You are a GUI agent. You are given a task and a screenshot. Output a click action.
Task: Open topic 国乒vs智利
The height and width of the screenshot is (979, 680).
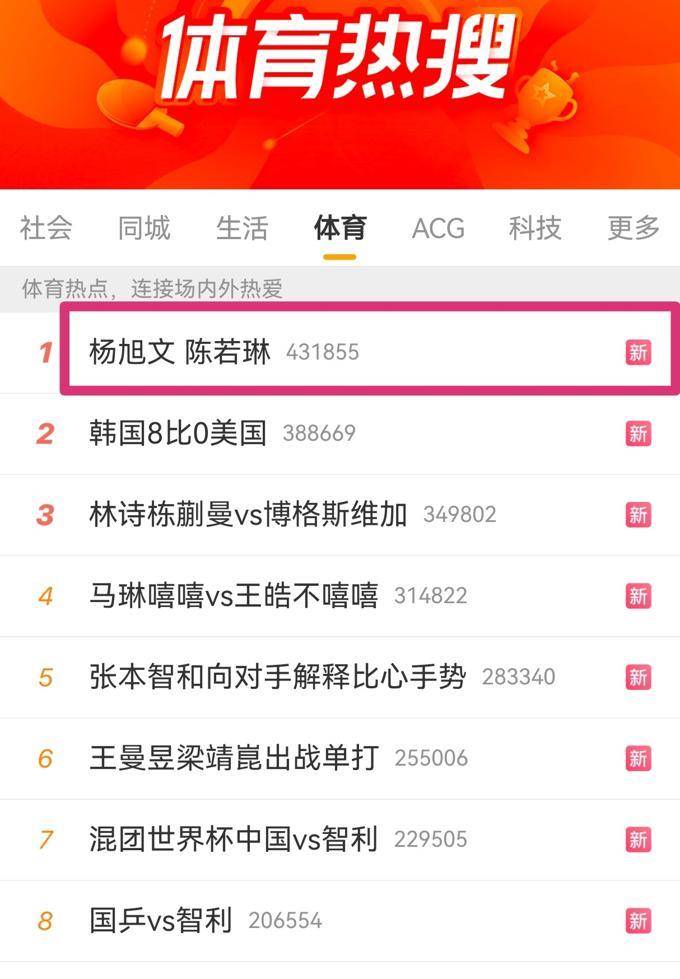tap(160, 919)
